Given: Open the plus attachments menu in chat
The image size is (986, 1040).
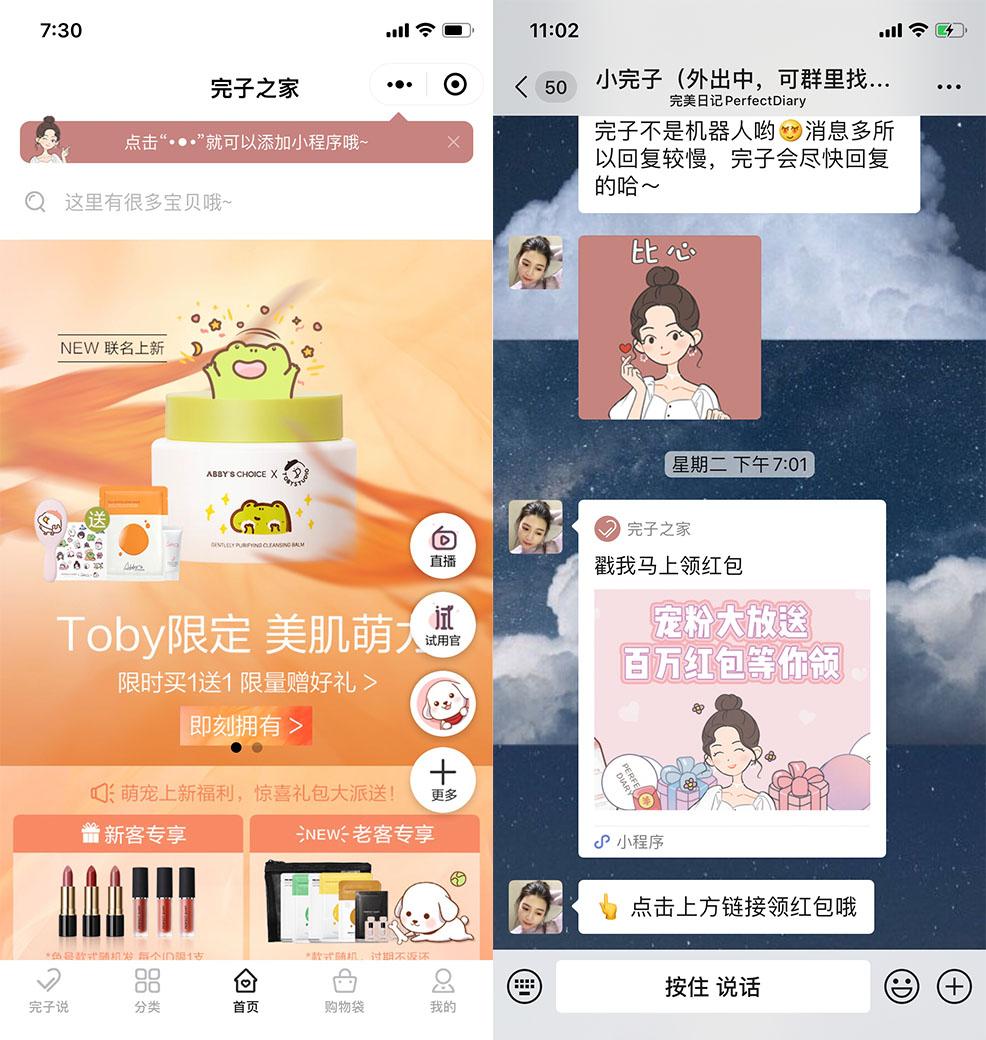Looking at the screenshot, I should coord(953,987).
